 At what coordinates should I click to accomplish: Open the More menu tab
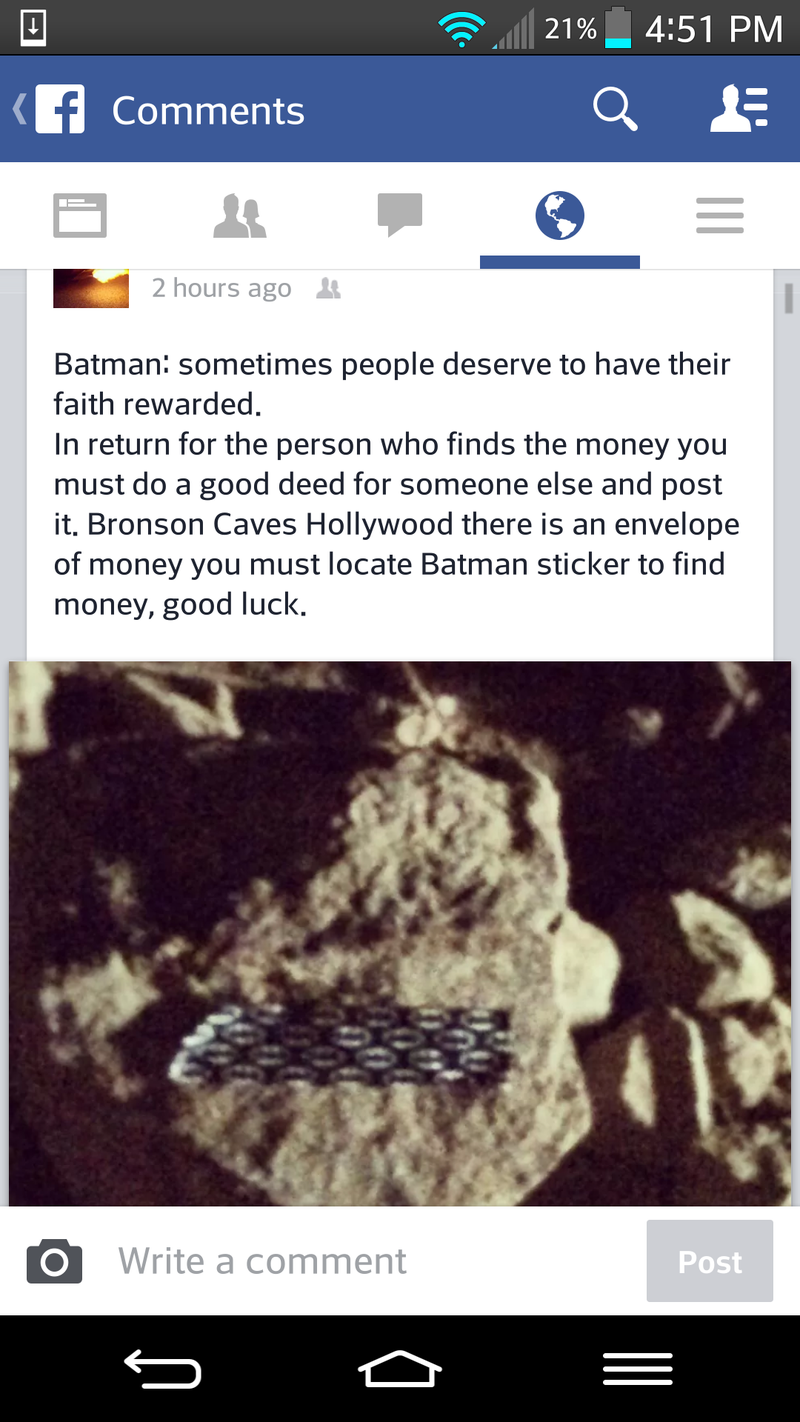pos(720,215)
